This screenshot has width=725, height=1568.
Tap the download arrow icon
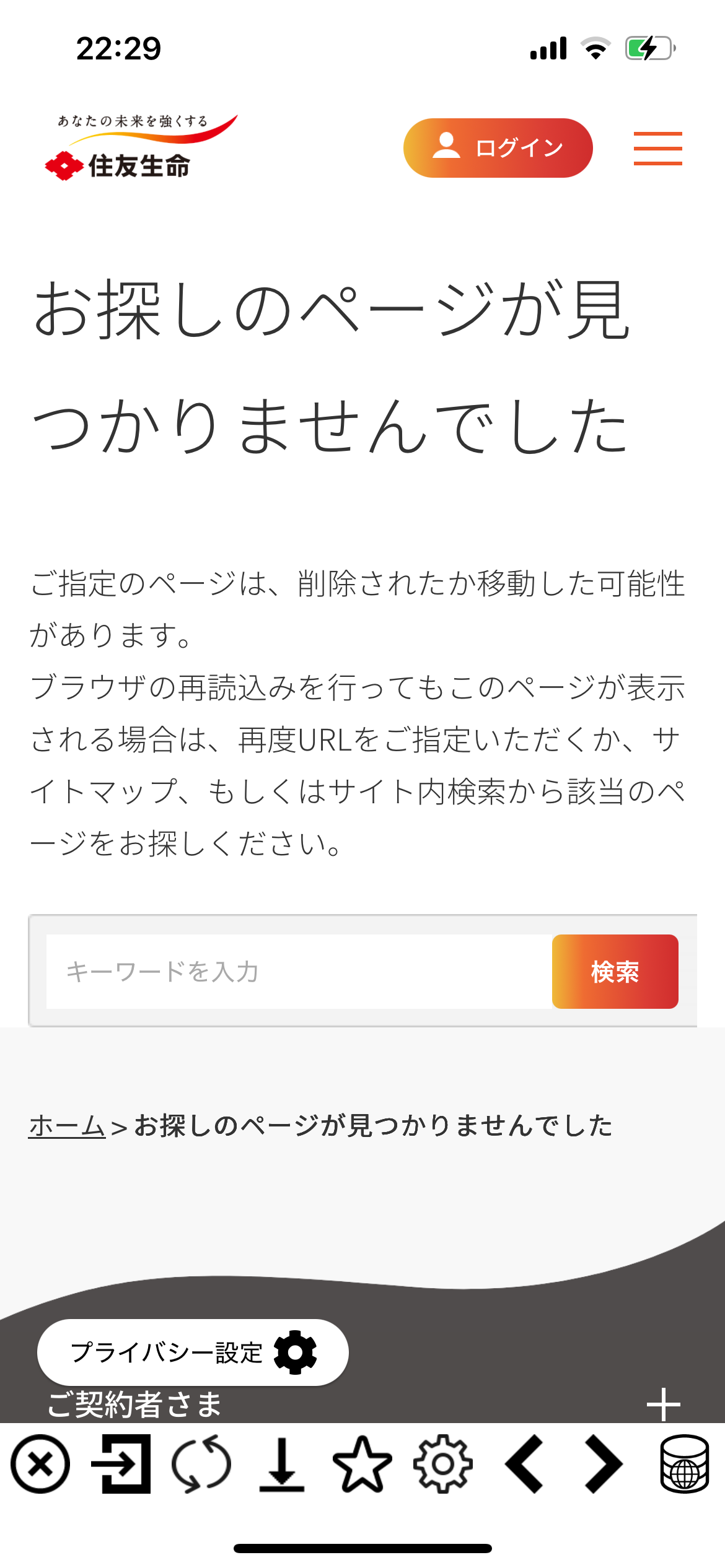click(282, 1464)
